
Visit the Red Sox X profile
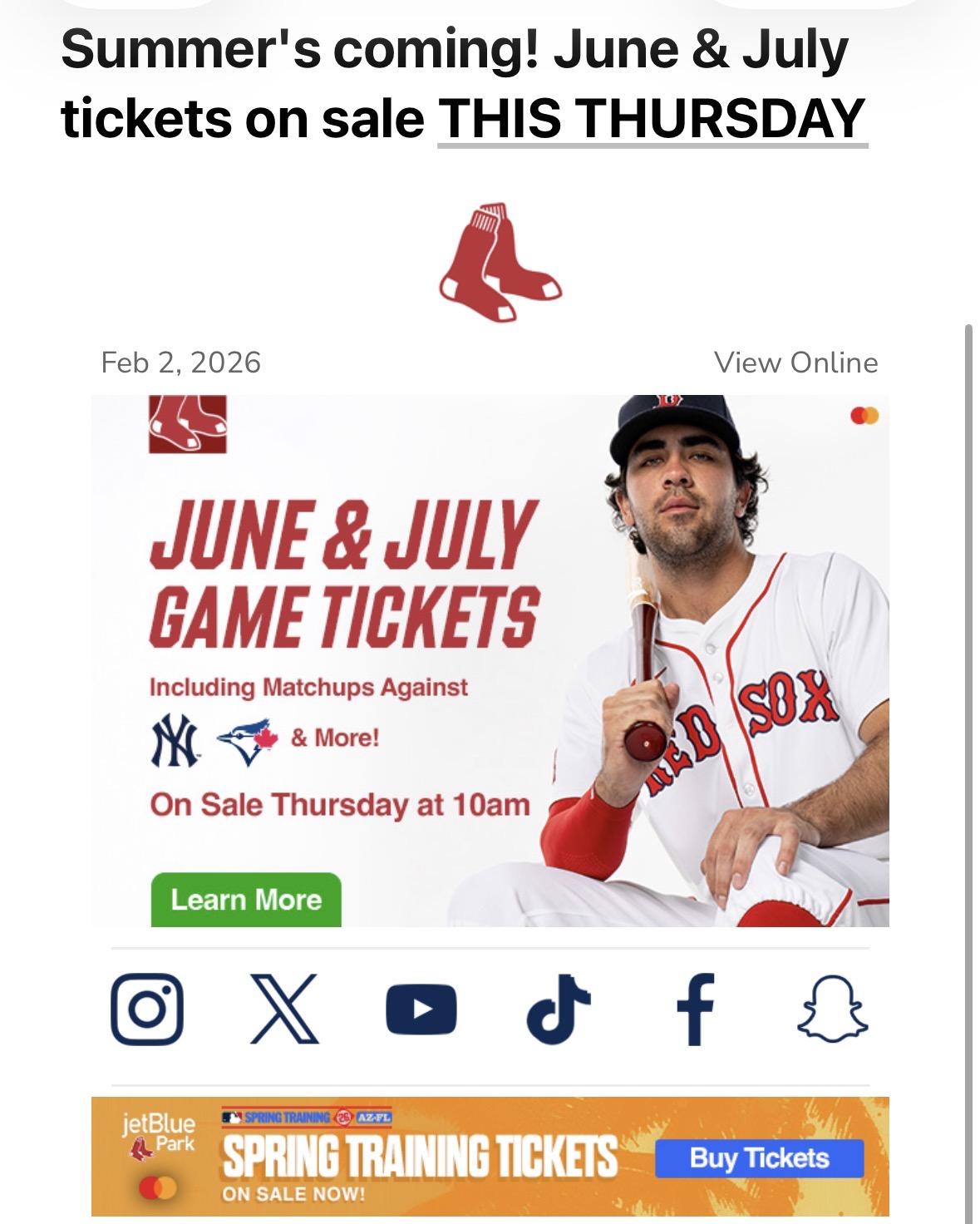point(285,1009)
